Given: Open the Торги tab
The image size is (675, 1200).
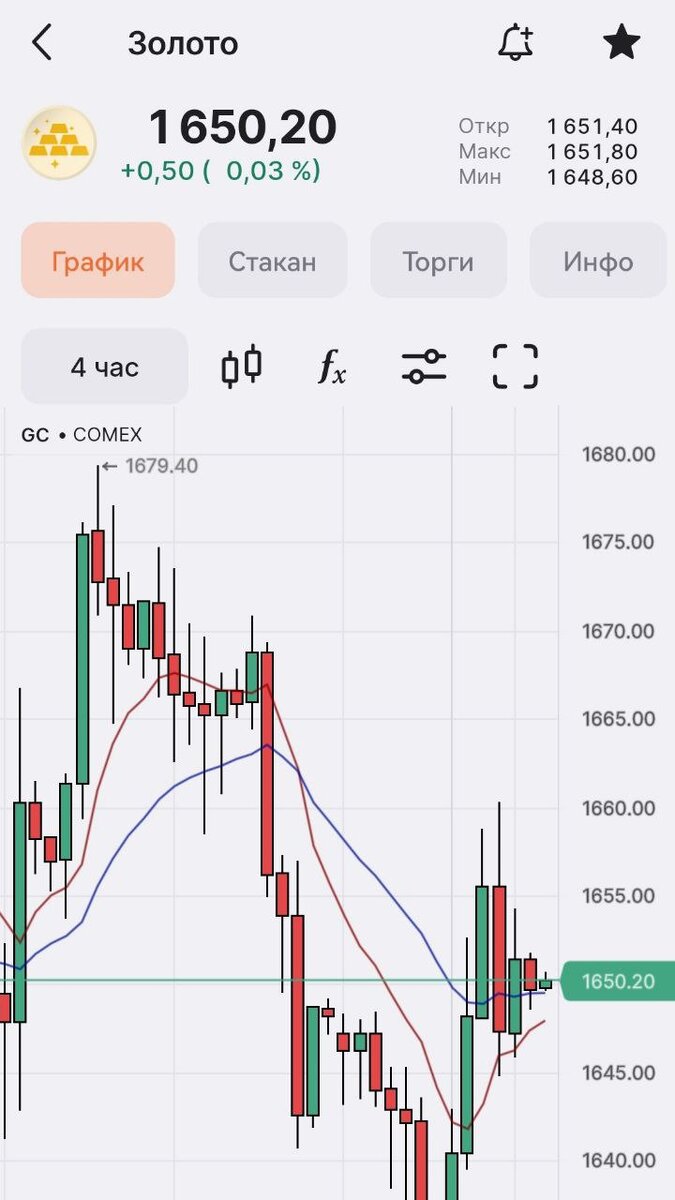Looking at the screenshot, I should 438,261.
